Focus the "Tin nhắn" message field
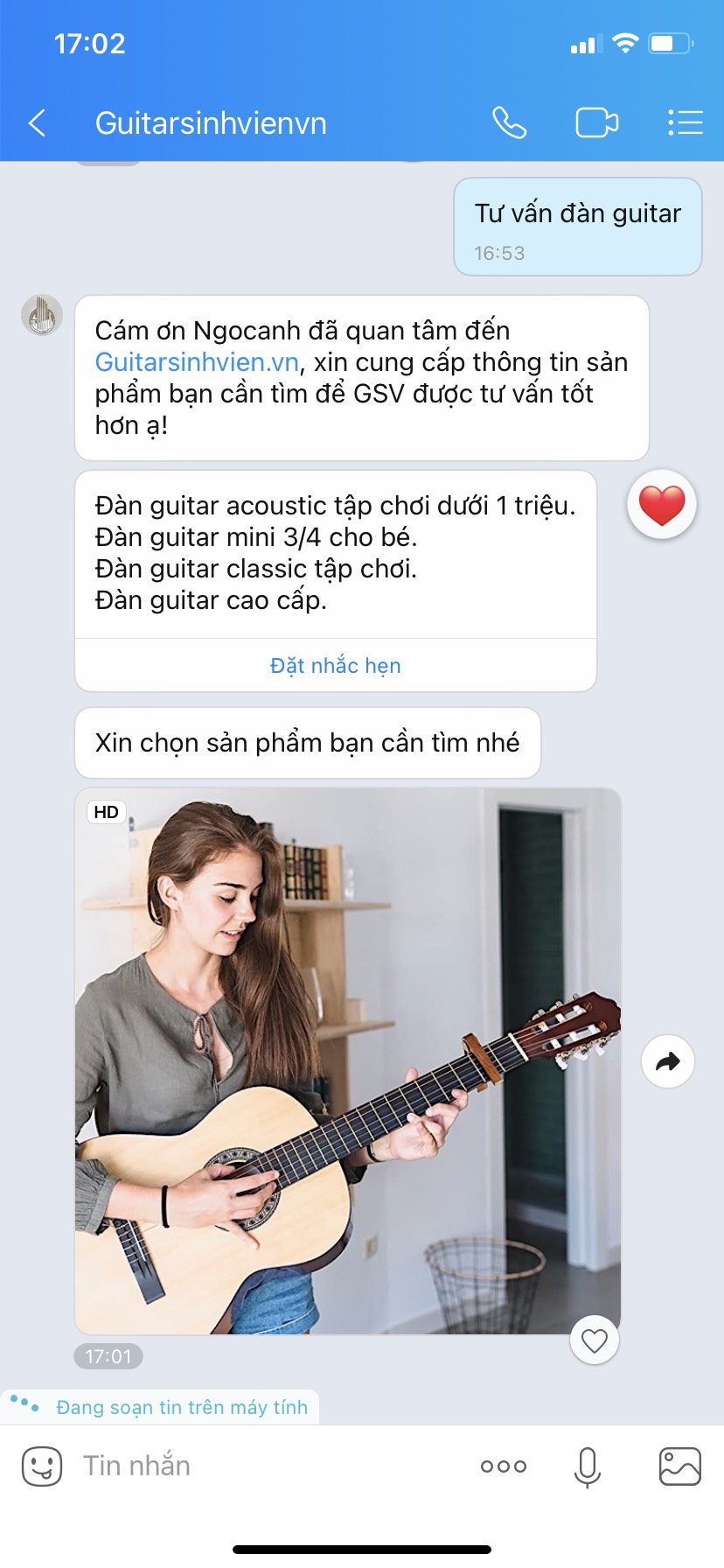724x1568 pixels. pyautogui.click(x=262, y=1466)
